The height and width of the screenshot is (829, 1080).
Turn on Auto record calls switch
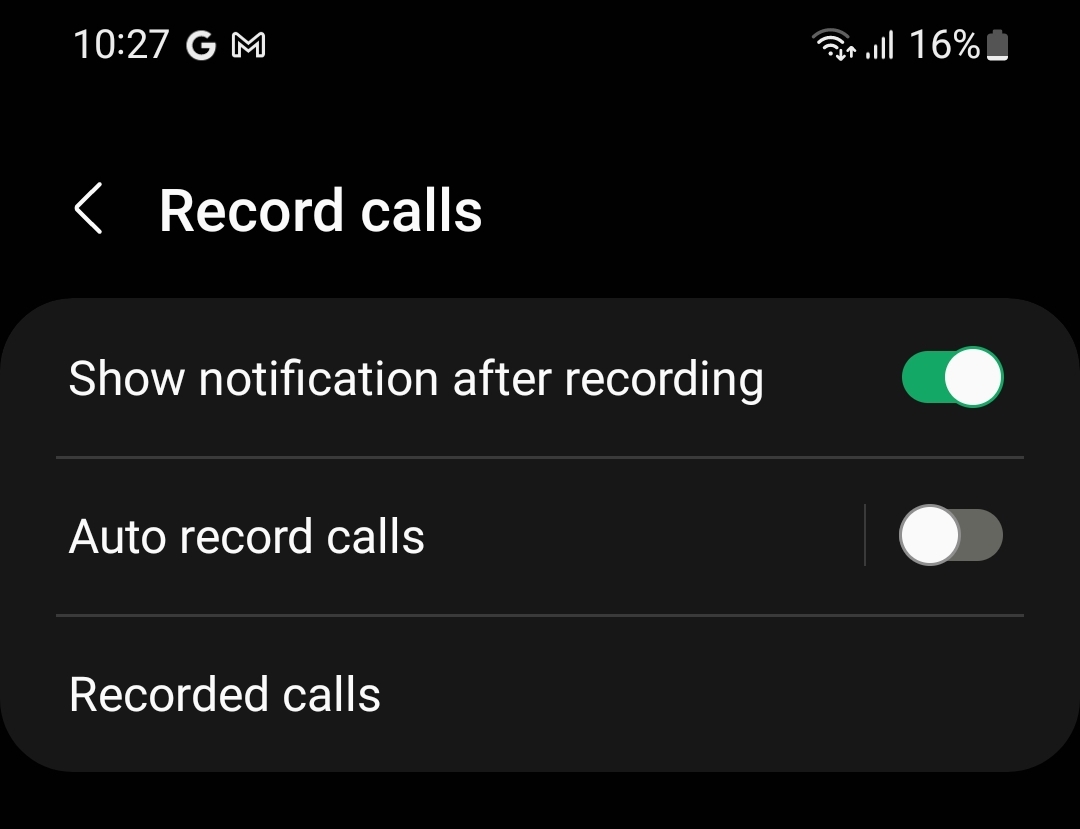pos(950,536)
